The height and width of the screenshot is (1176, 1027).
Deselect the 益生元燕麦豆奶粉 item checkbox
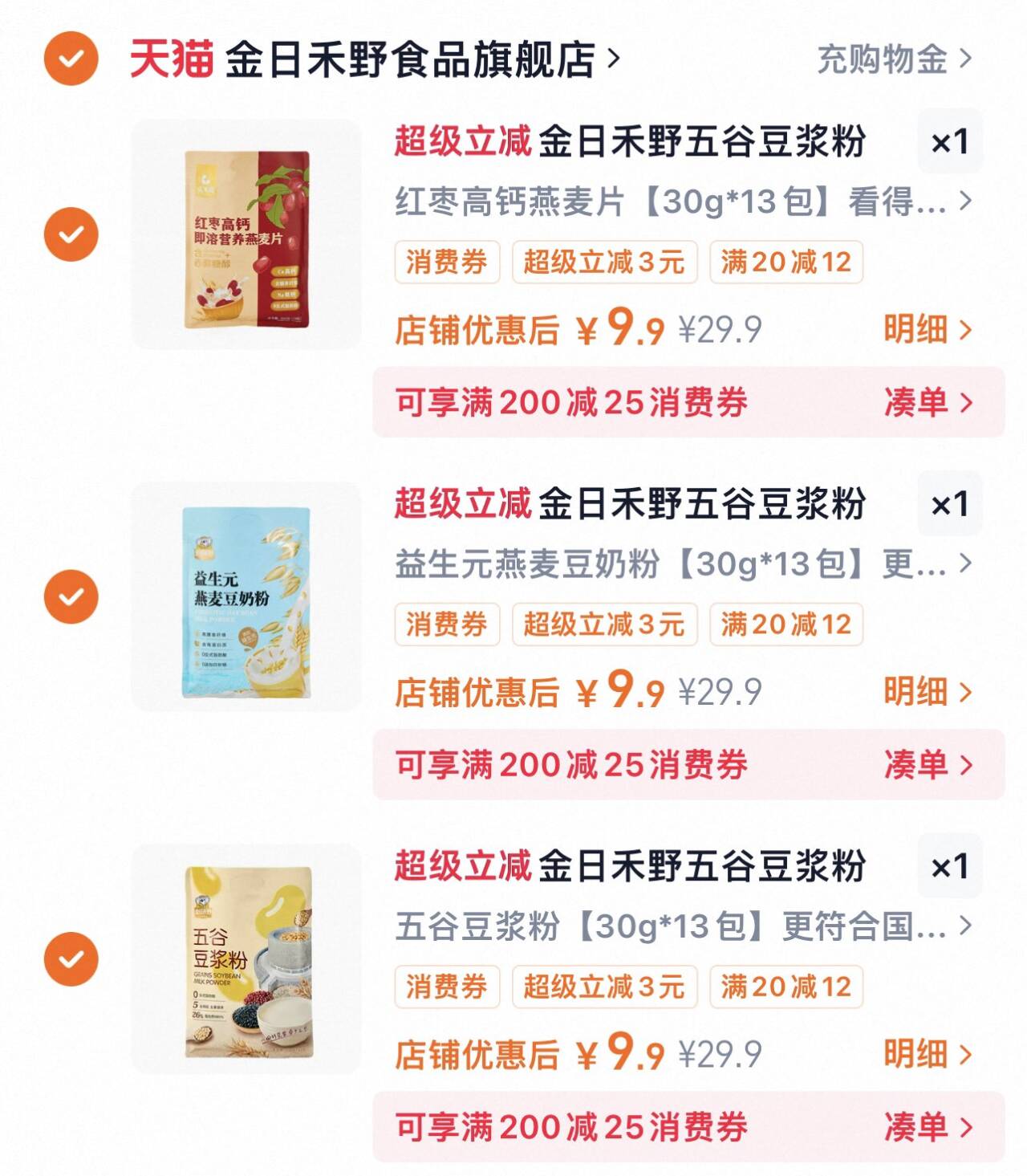coord(71,596)
